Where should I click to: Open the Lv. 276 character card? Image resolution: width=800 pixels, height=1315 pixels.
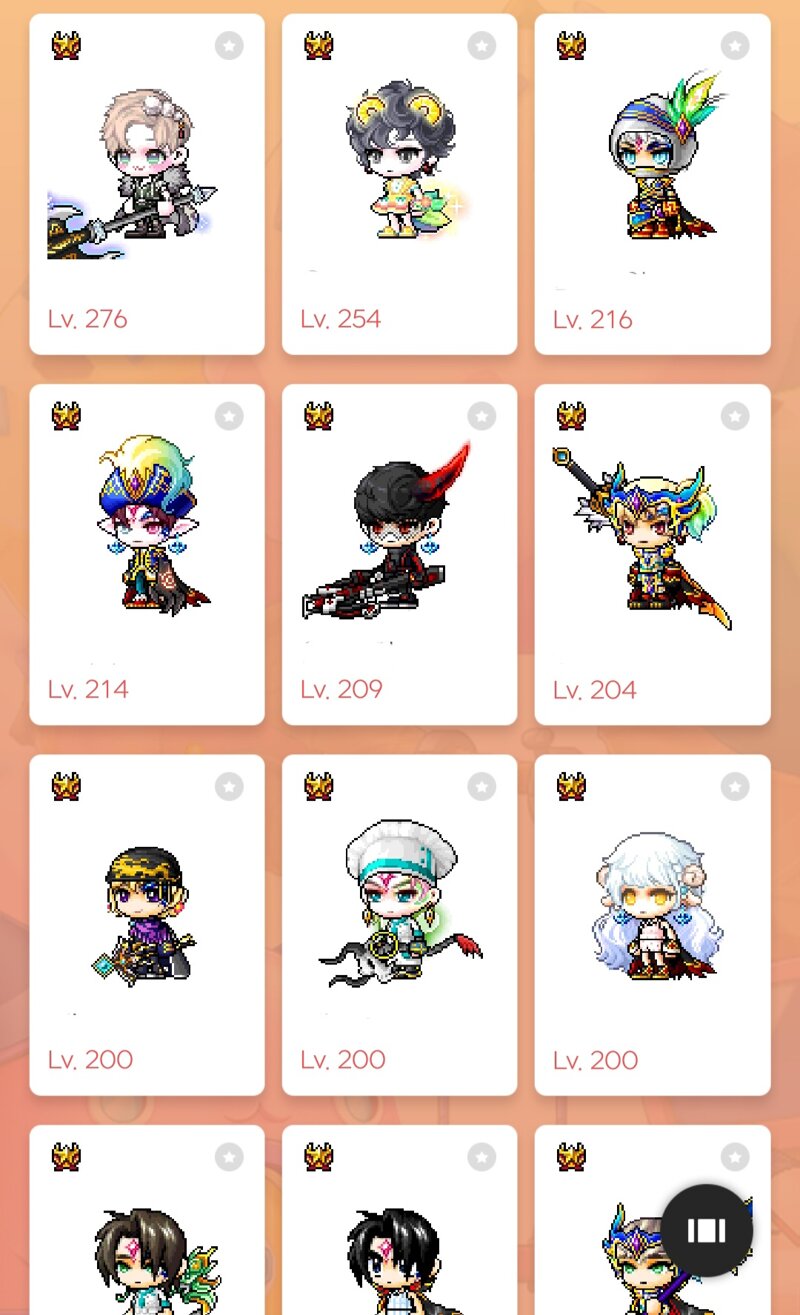coord(147,185)
